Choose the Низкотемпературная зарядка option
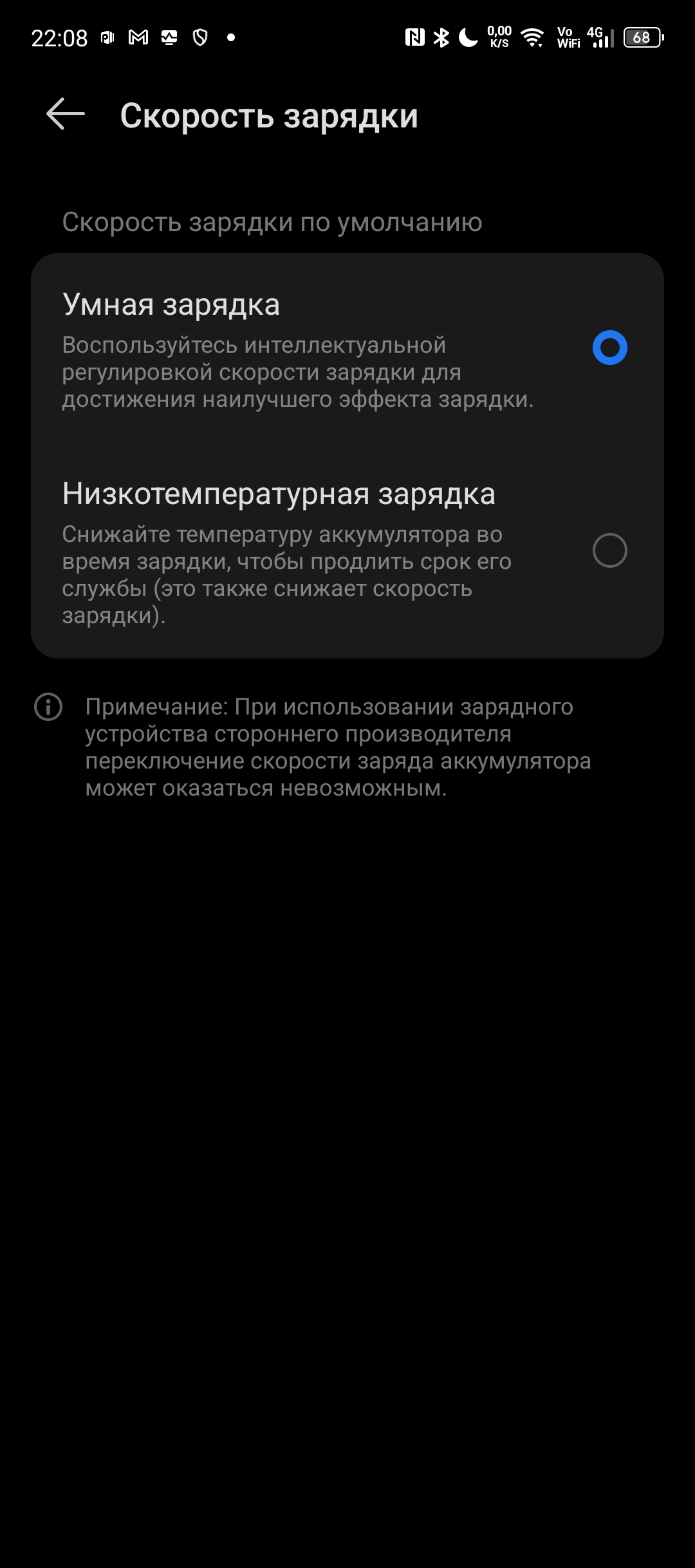Screen dimensions: 695x1568 pyautogui.click(x=347, y=552)
